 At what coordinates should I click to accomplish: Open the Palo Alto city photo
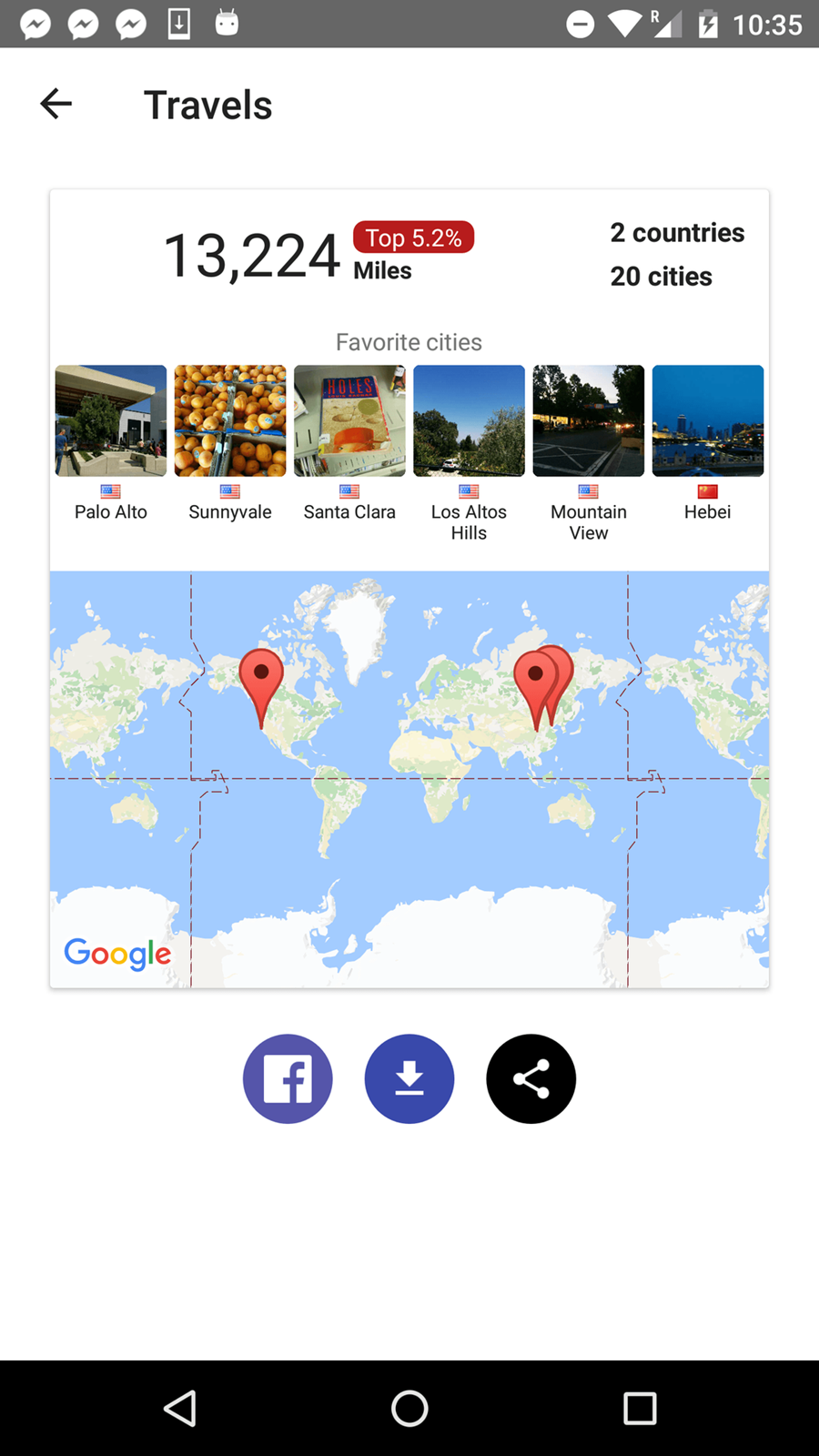point(111,420)
